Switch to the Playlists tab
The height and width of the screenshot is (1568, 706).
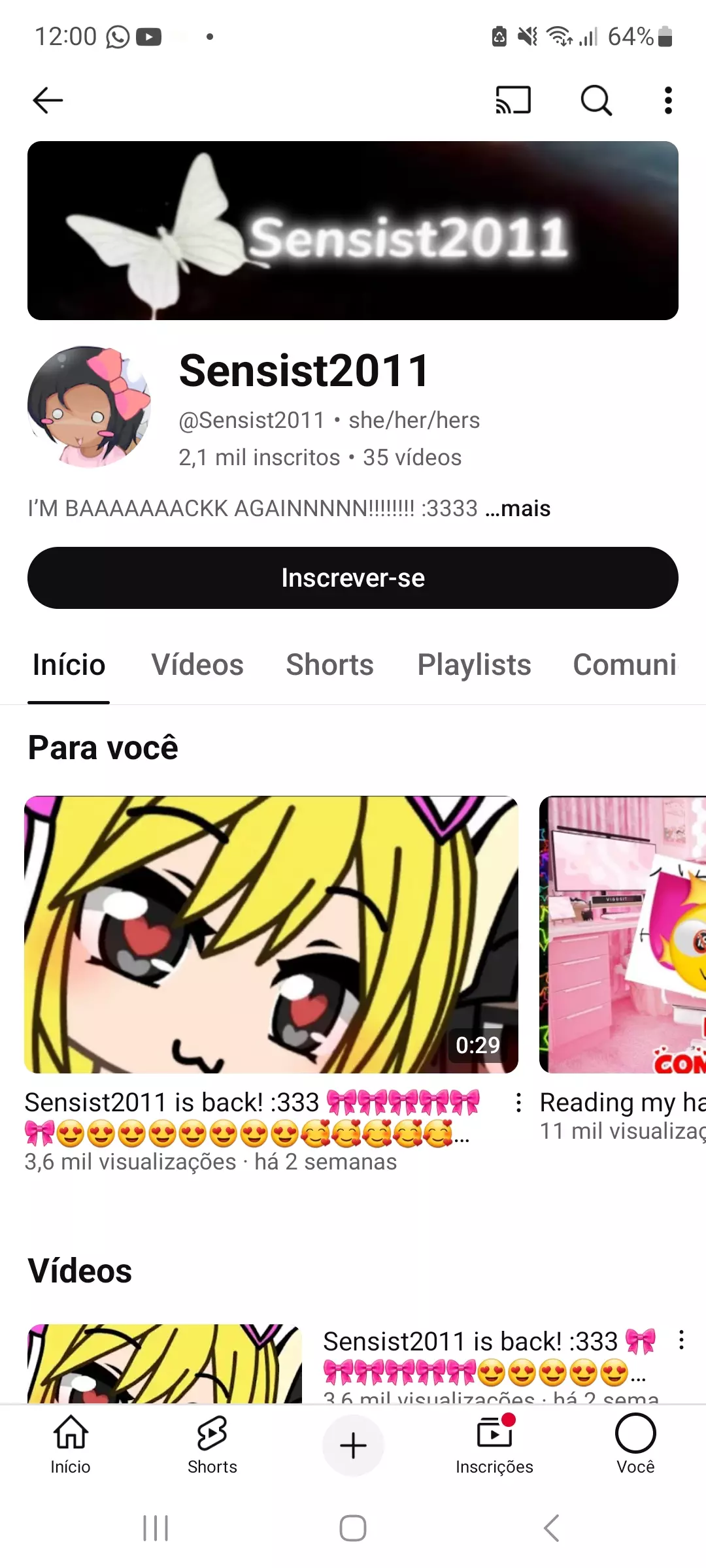click(474, 664)
